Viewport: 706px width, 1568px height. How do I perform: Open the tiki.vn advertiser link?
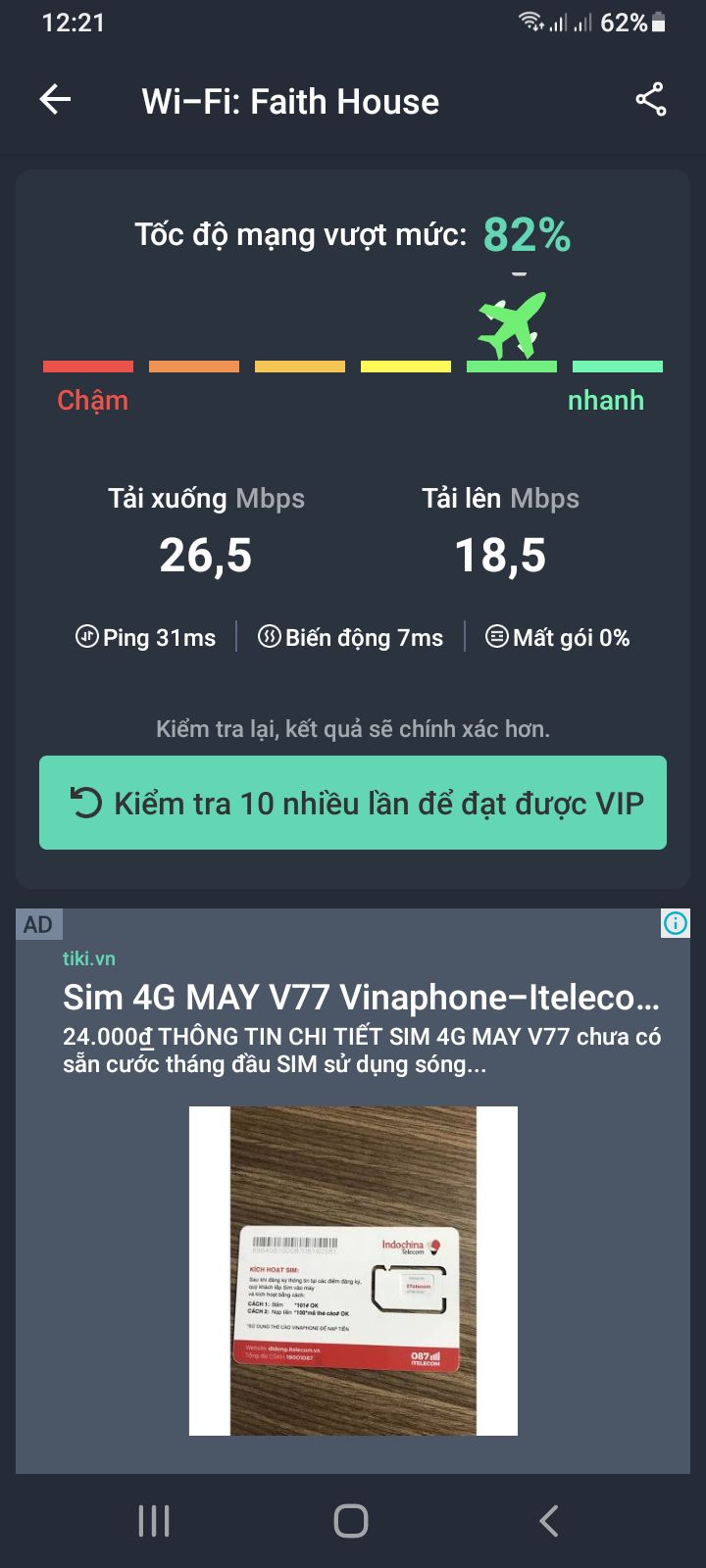[x=87, y=958]
